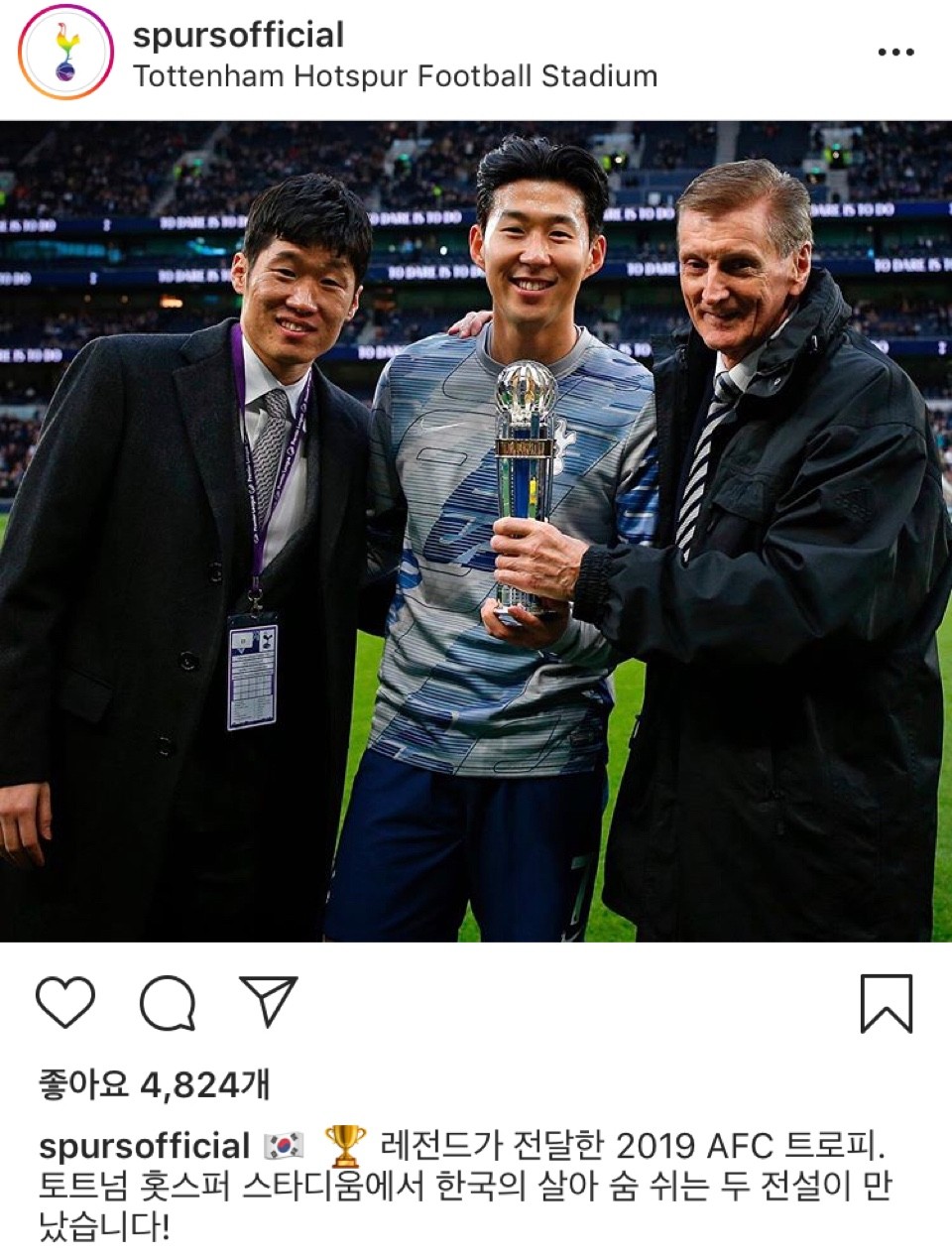
Task: Open spursofficial profile picture
Action: [65, 53]
